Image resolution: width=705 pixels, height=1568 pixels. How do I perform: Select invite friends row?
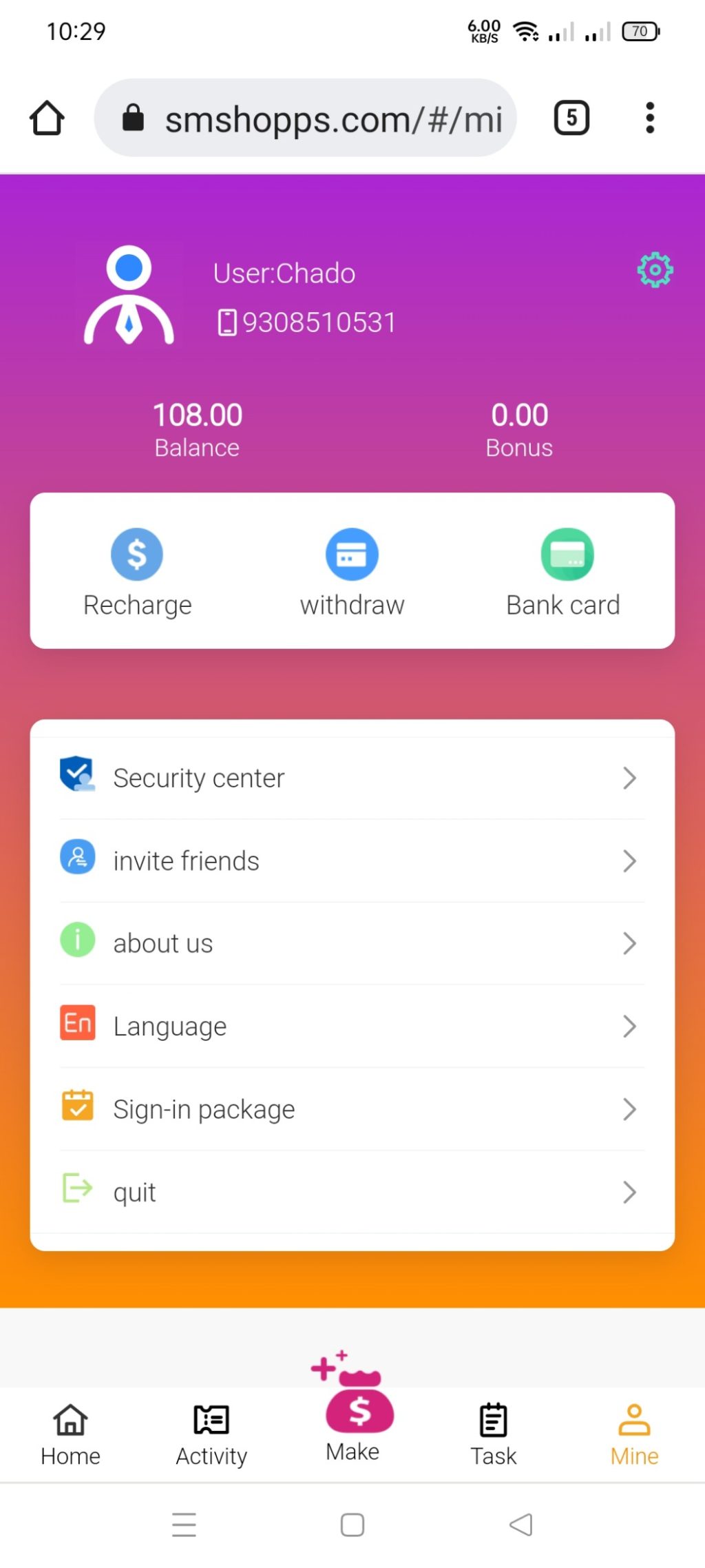[352, 860]
